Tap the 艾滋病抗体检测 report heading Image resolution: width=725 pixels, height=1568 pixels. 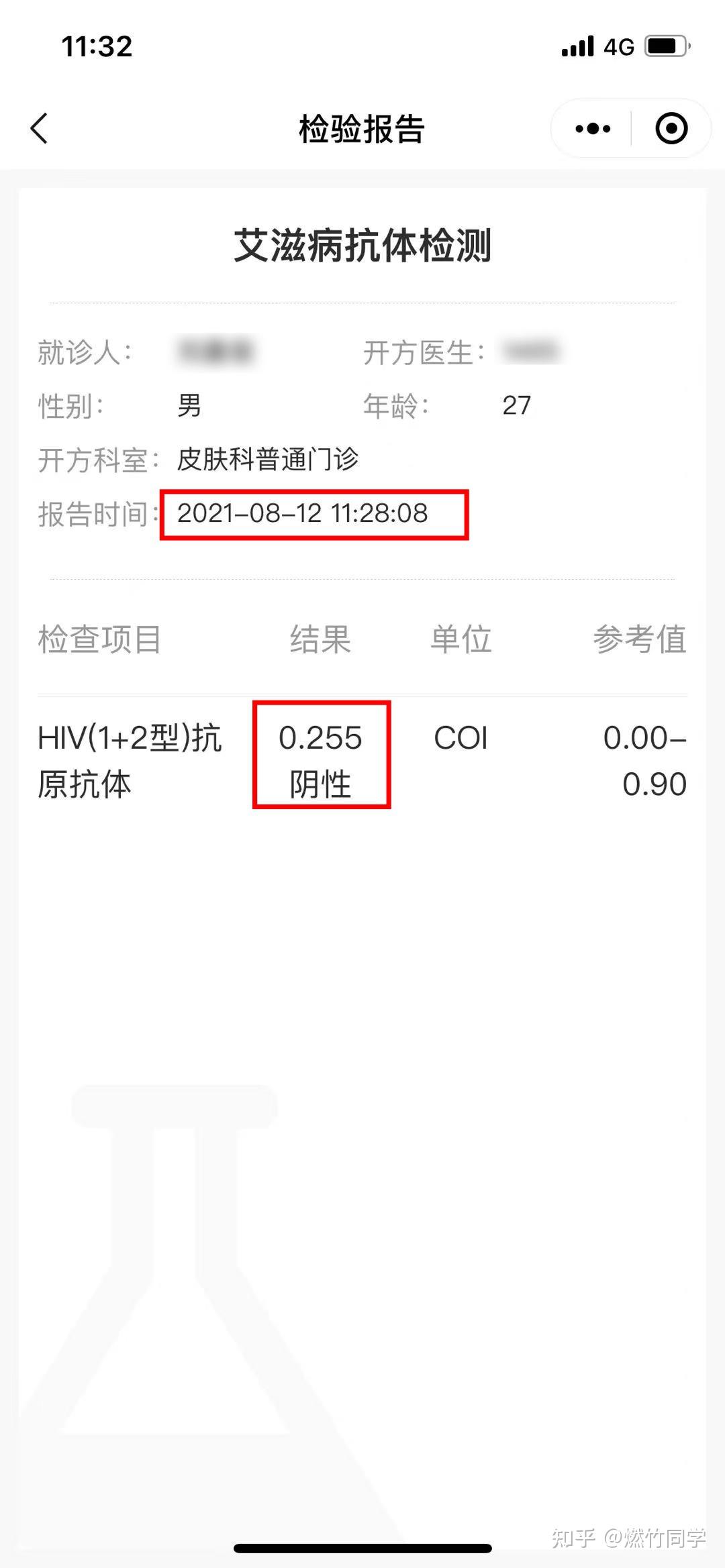[x=362, y=246]
